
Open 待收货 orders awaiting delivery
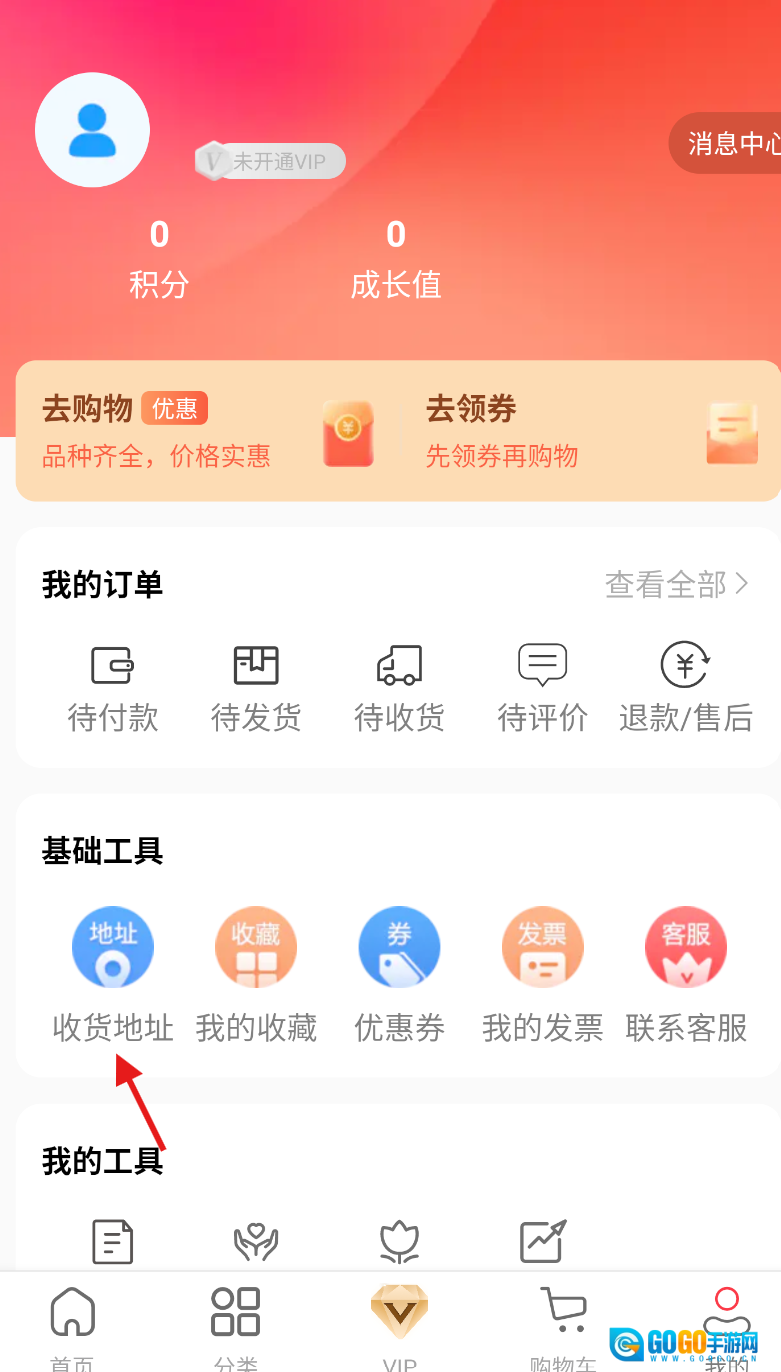point(399,688)
